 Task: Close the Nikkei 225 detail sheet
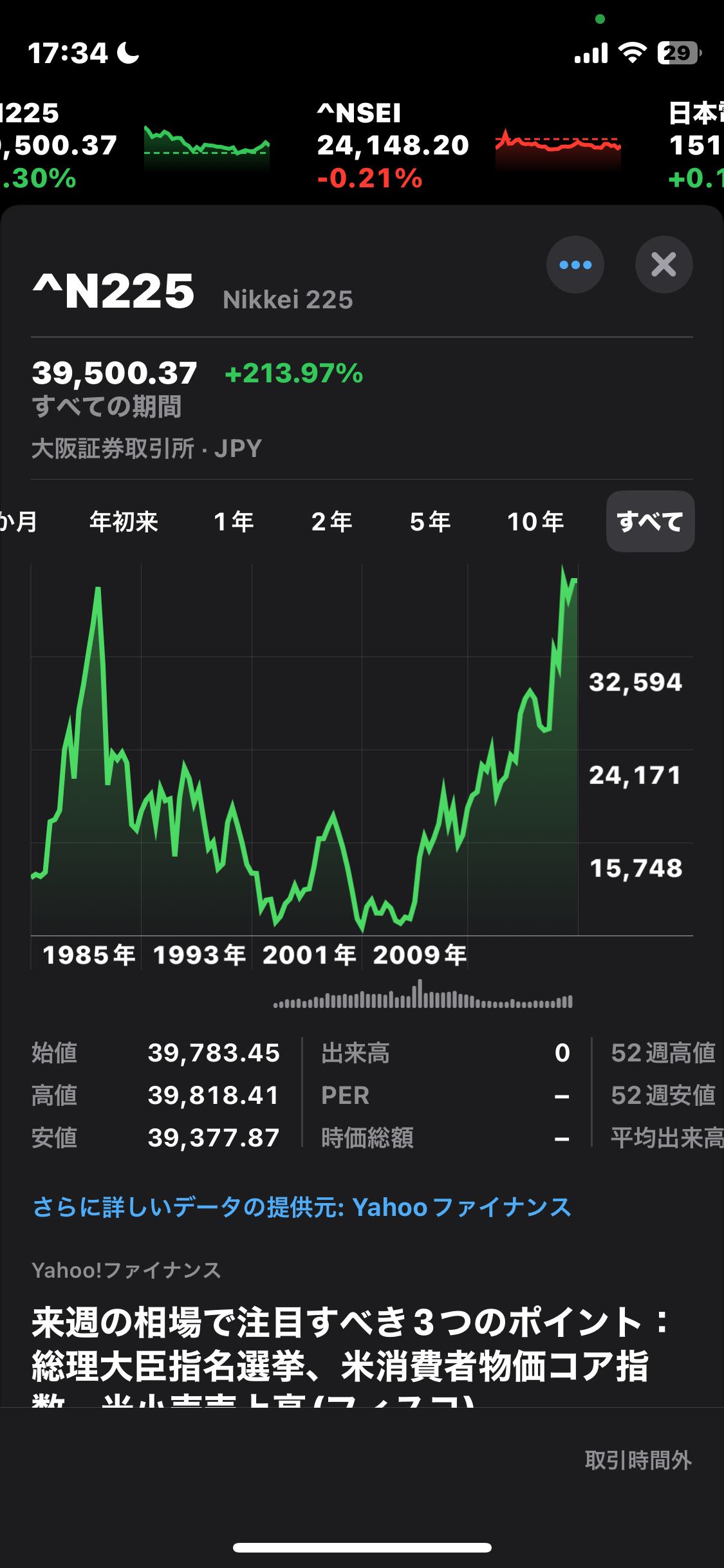point(664,265)
